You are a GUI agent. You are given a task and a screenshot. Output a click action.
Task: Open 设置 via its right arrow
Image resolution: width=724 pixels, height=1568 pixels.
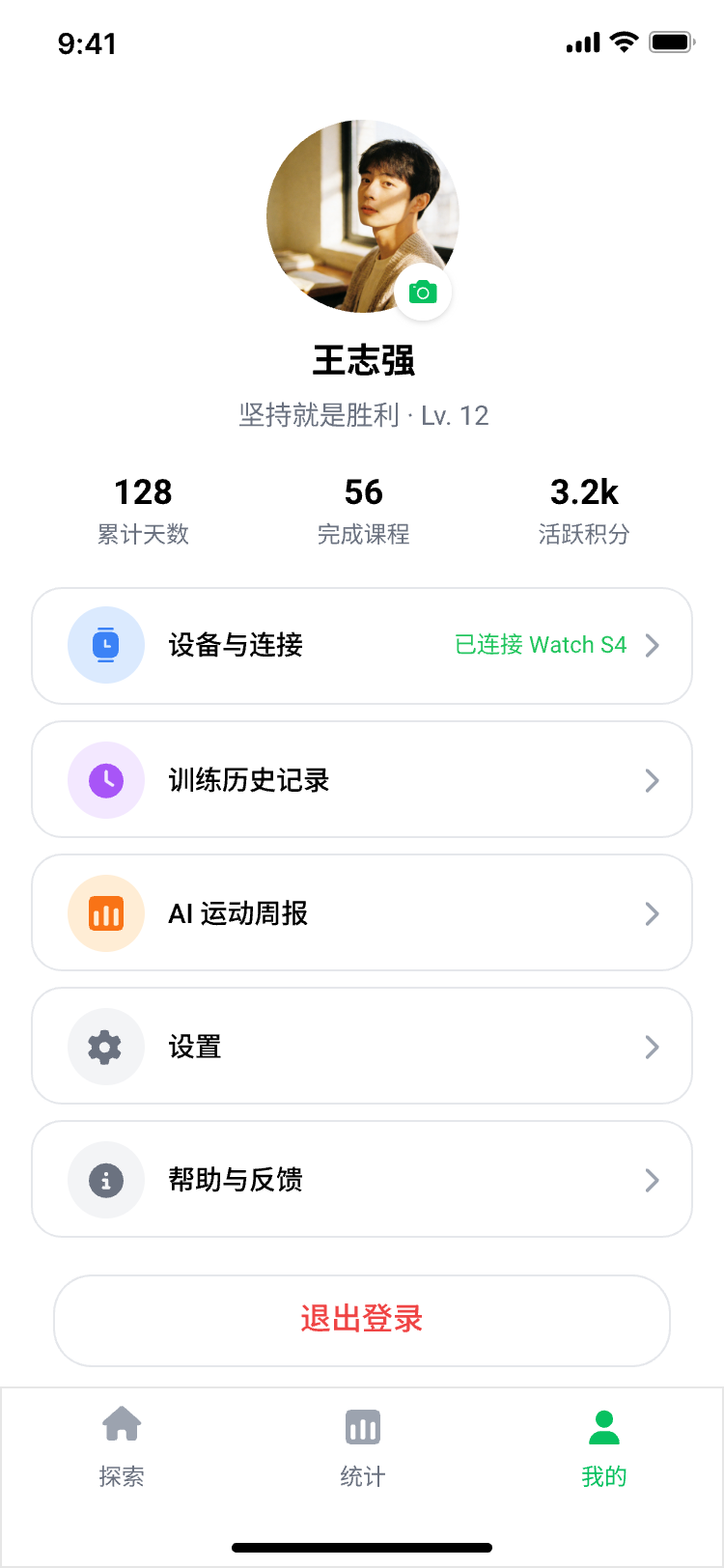click(653, 1046)
